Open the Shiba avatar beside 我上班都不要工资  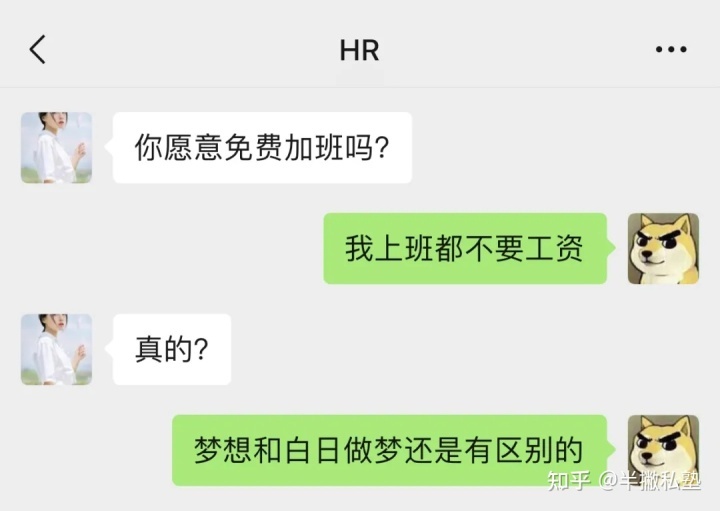click(x=662, y=248)
